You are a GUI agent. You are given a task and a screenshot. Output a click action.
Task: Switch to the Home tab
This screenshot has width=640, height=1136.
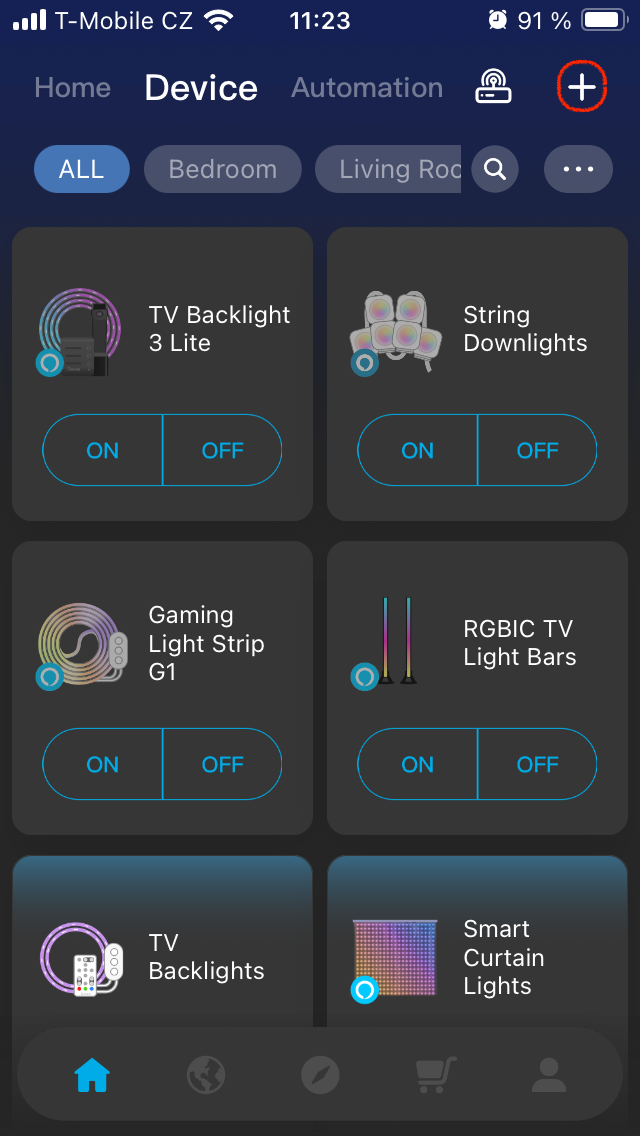(x=72, y=88)
